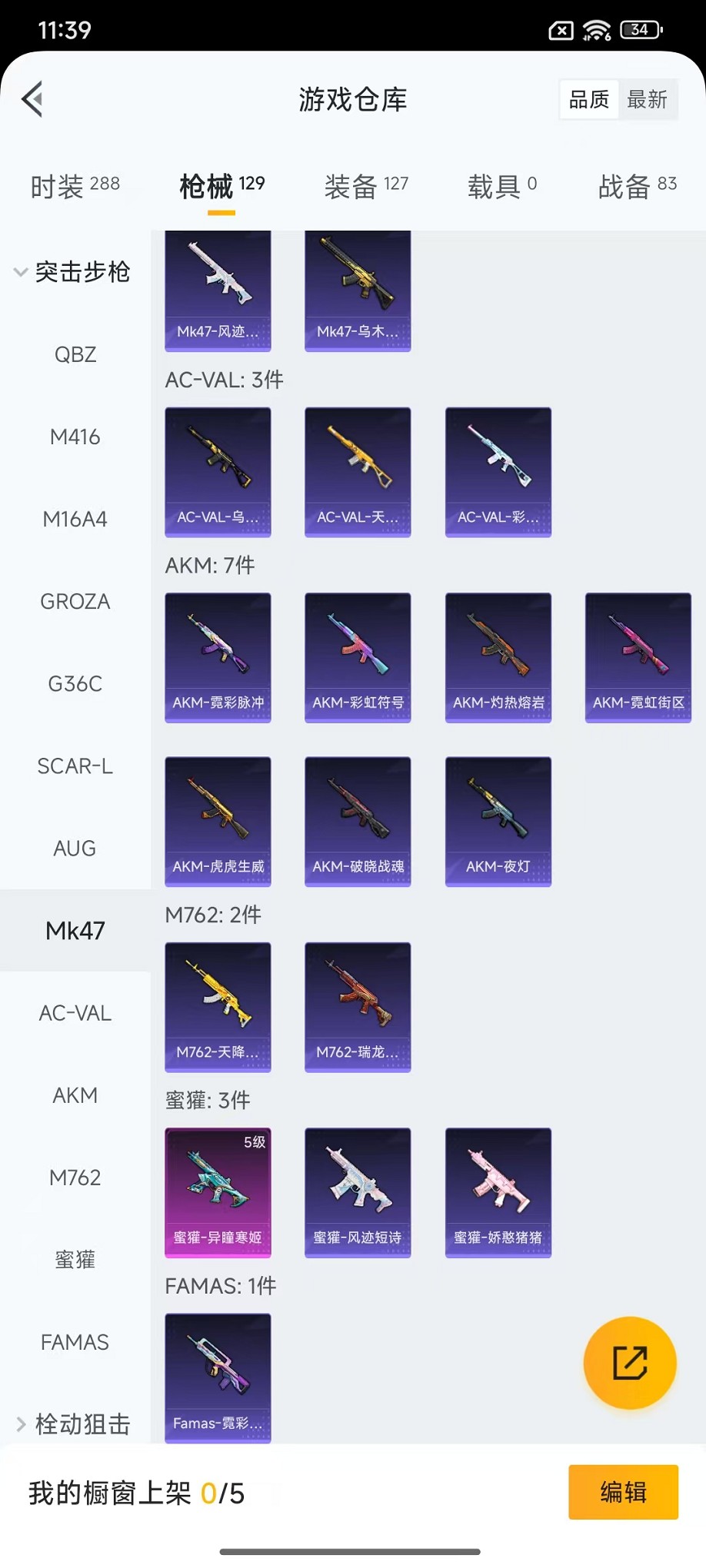View the 蜜獾-异瞳寒姬 level 5 skin

[x=218, y=1192]
